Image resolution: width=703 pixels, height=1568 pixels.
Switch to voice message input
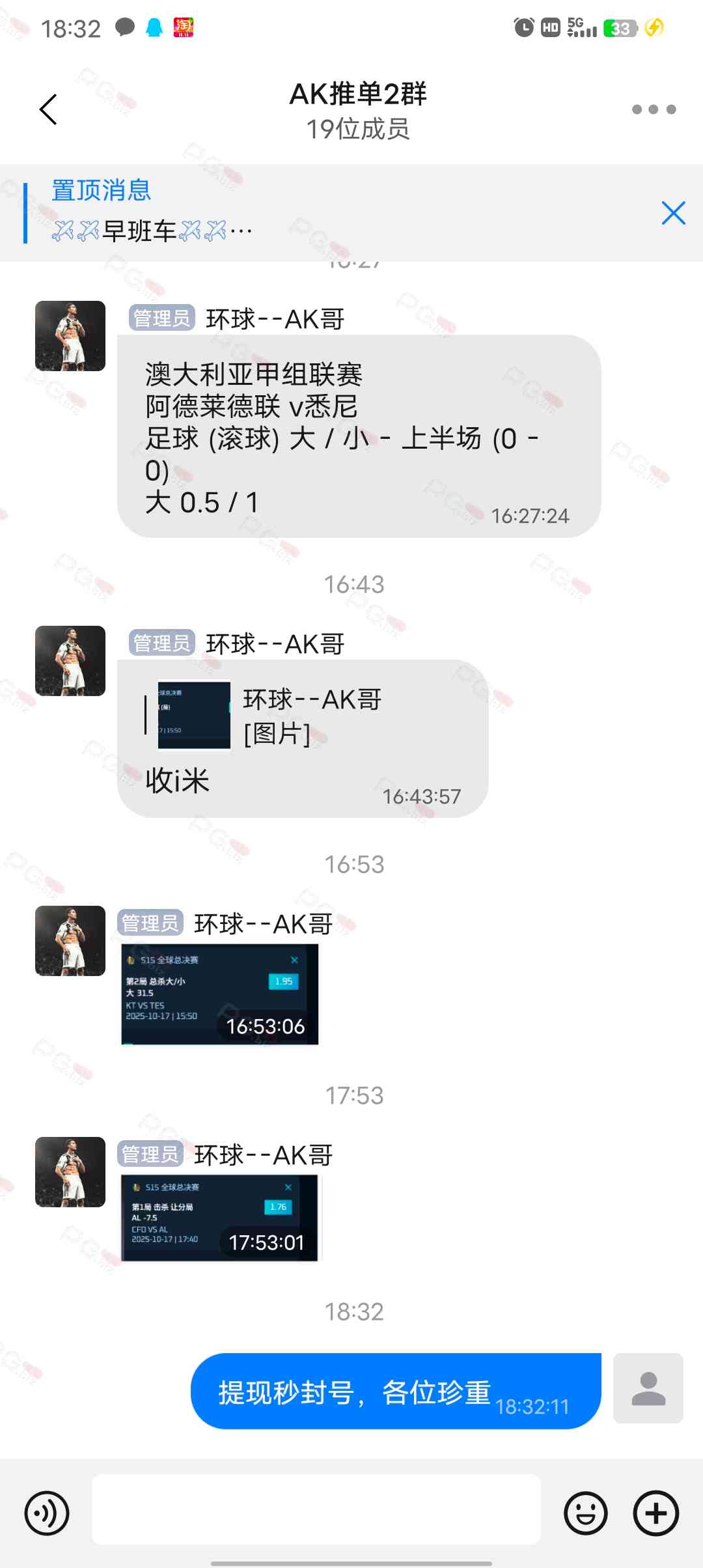(47, 1513)
